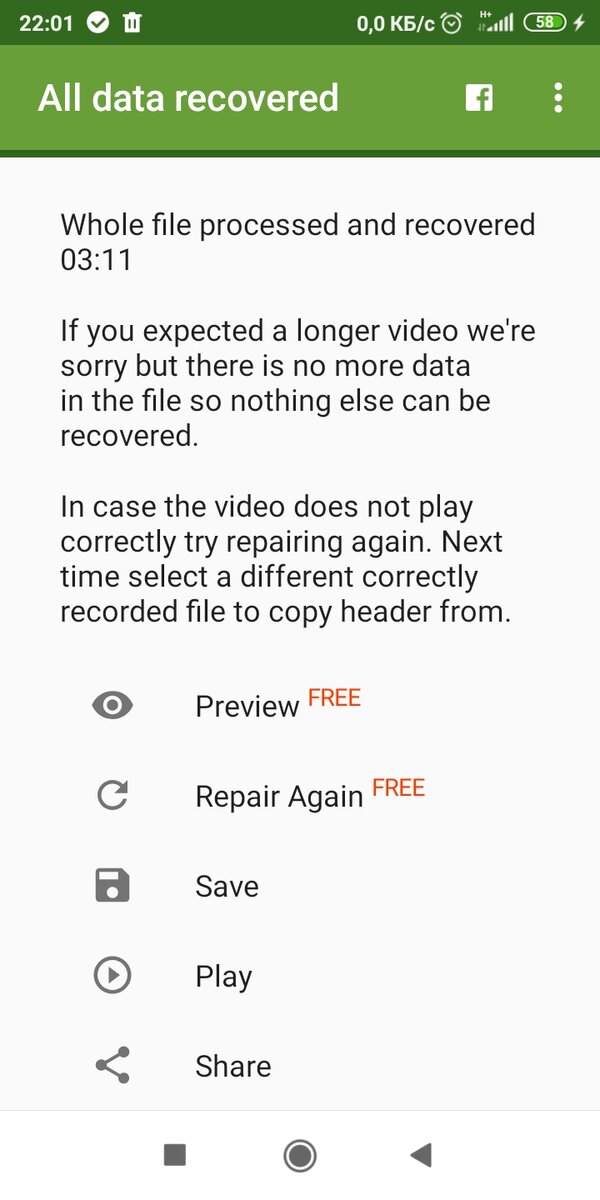Screen dimensions: 600x1200
Task: Tap the system home button
Action: [x=300, y=1156]
